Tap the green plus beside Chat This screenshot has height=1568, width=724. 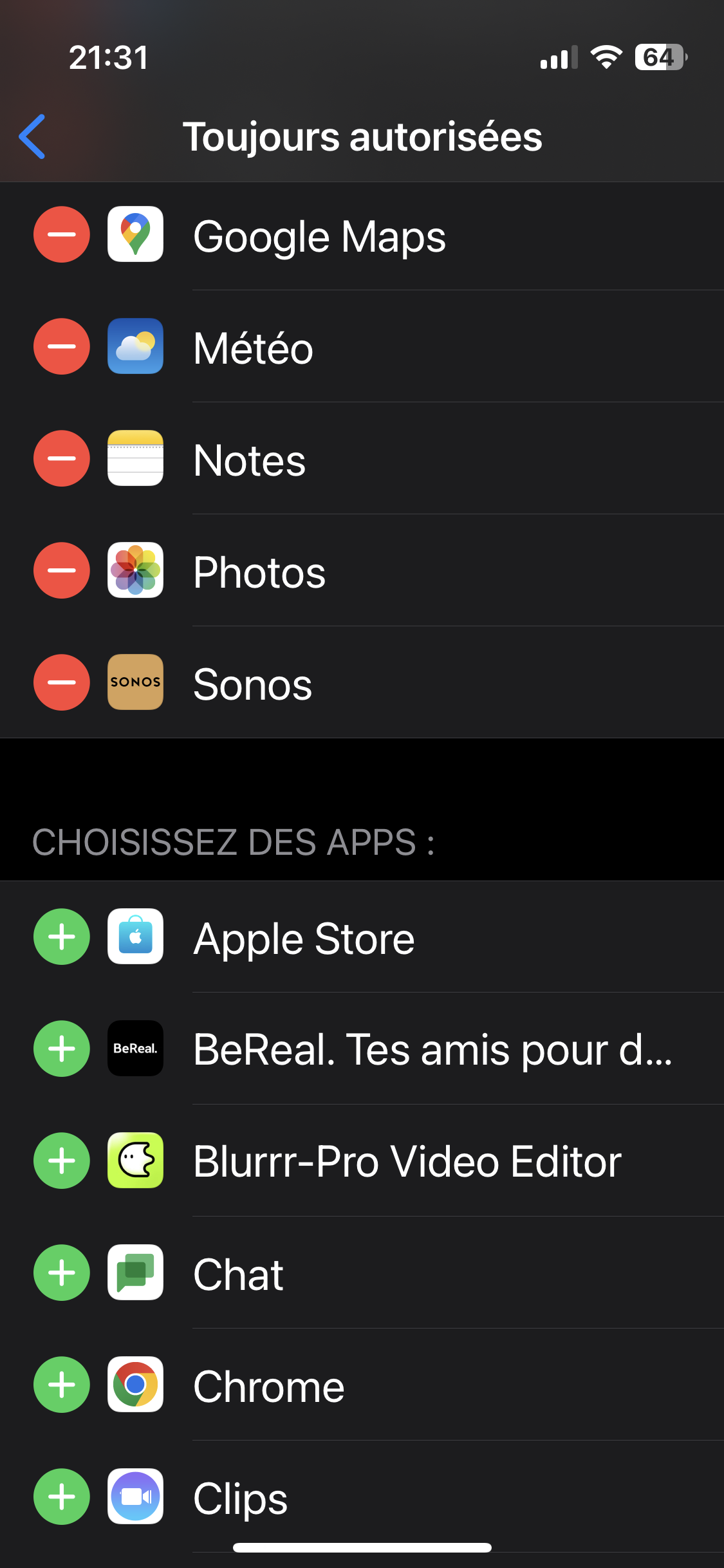coord(62,1273)
